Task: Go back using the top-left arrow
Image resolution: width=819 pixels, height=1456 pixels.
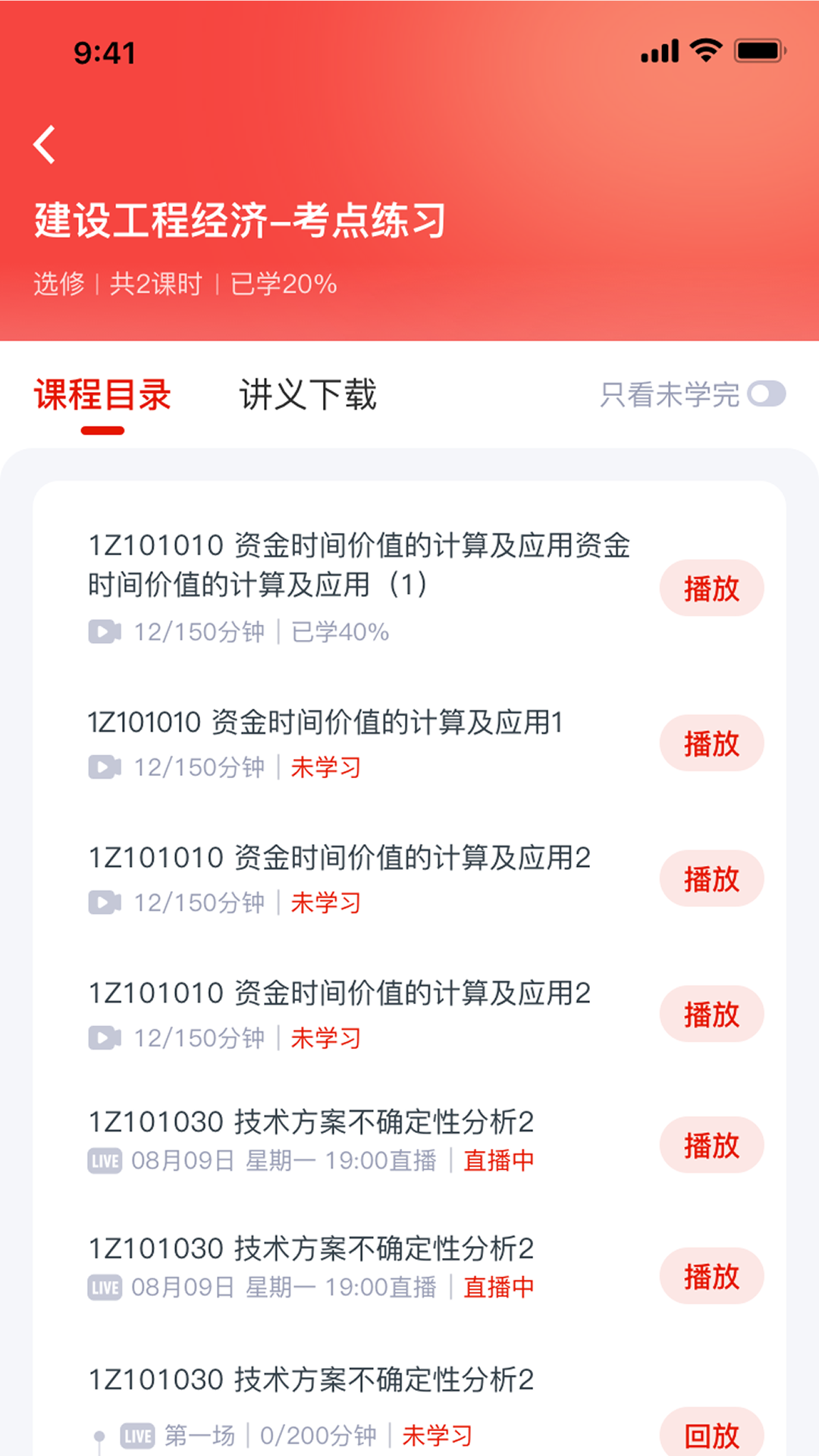Action: point(45,145)
